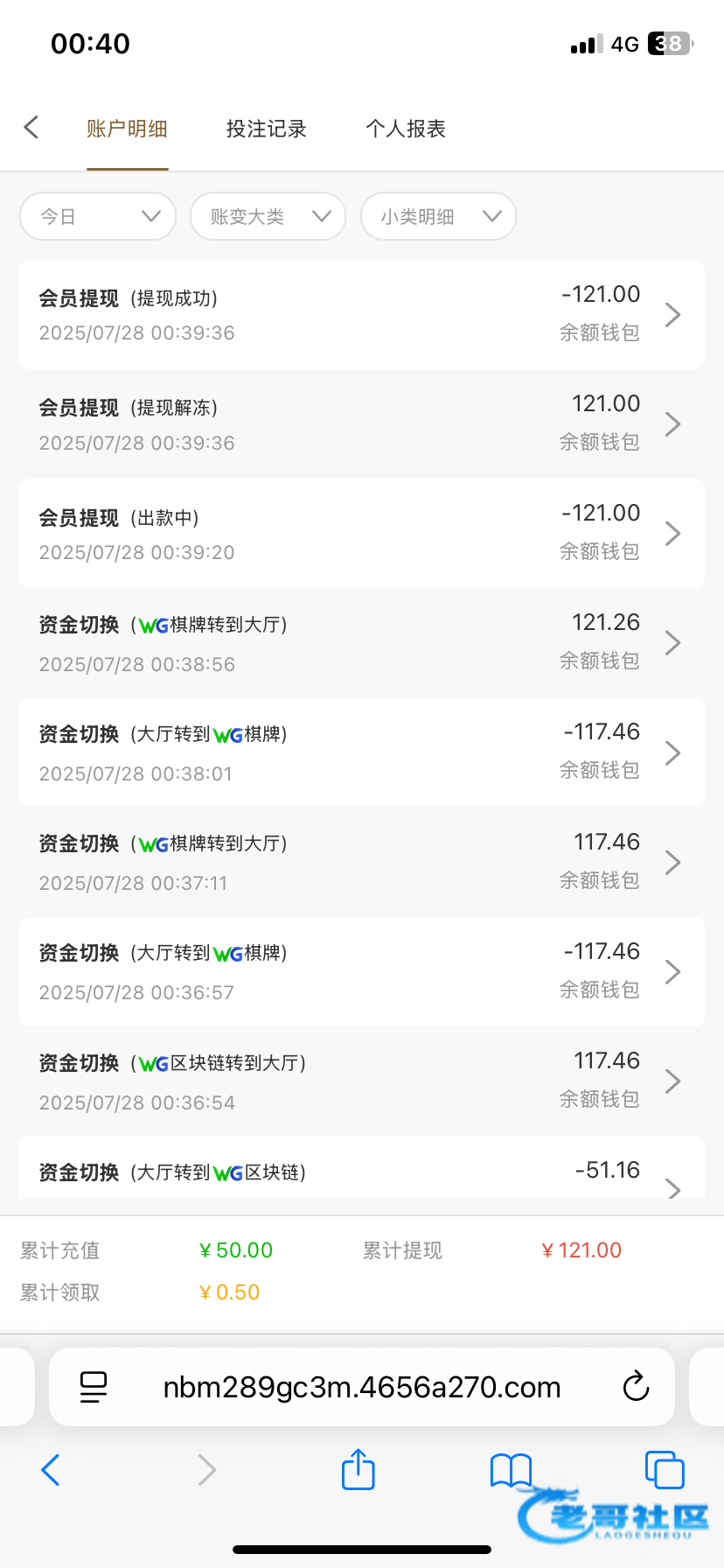The image size is (724, 1568).
Task: Tap the browser address bar
Action: click(x=362, y=1387)
